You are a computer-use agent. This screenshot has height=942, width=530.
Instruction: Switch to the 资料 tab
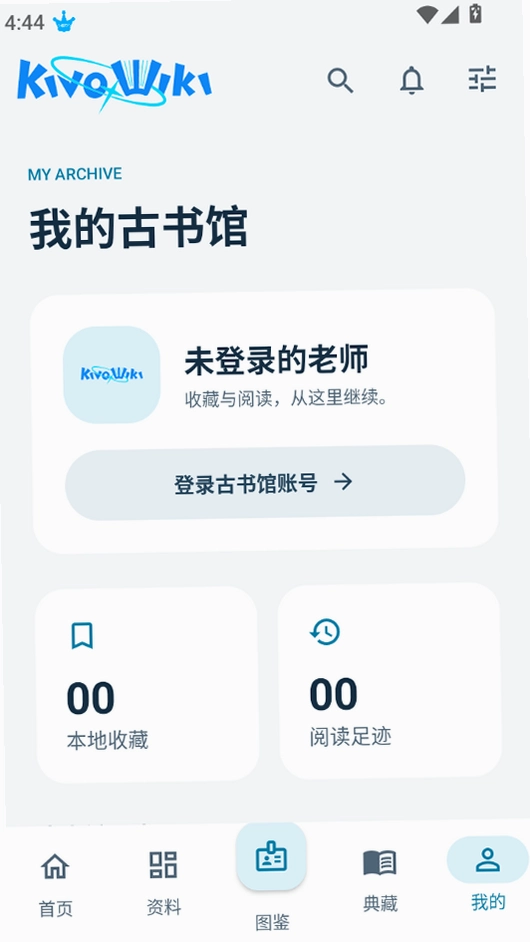pos(163,883)
